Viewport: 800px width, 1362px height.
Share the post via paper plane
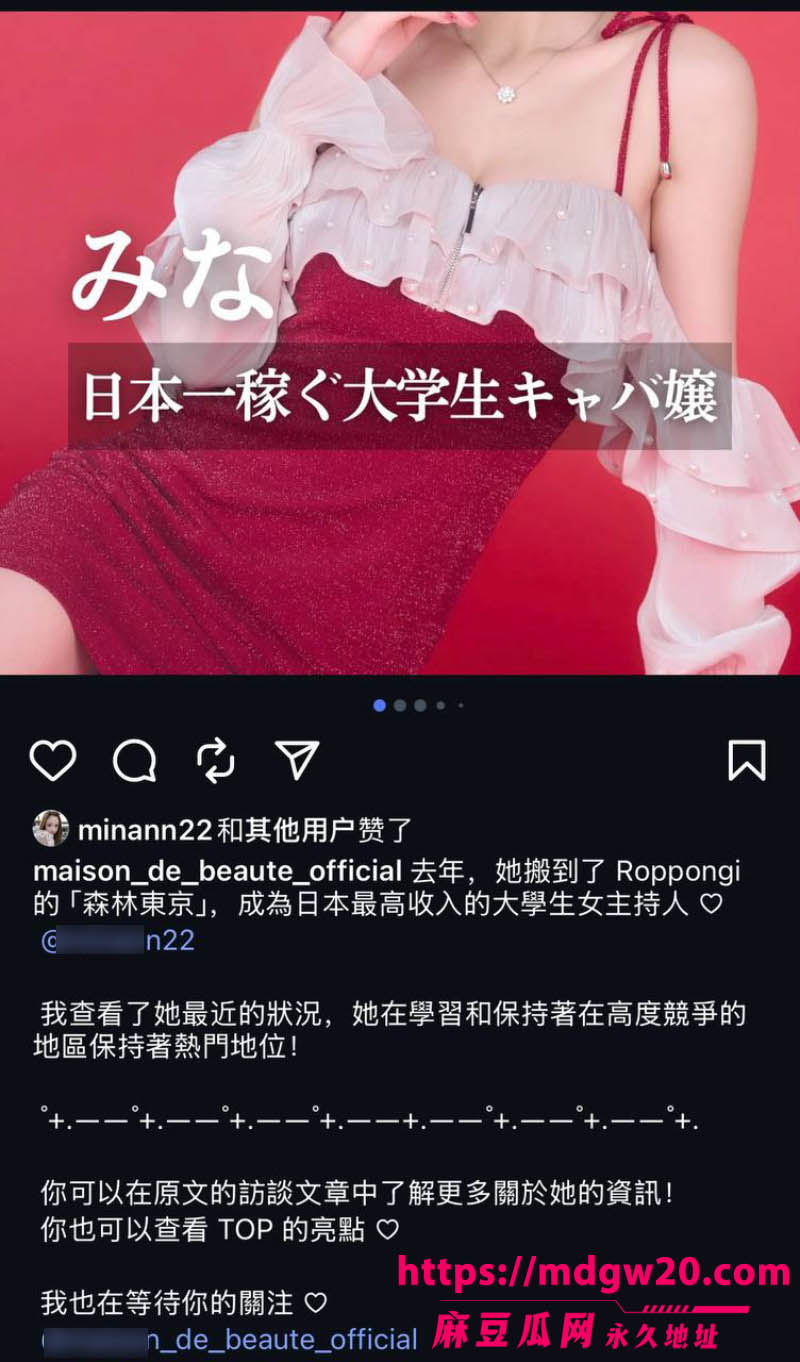click(297, 760)
